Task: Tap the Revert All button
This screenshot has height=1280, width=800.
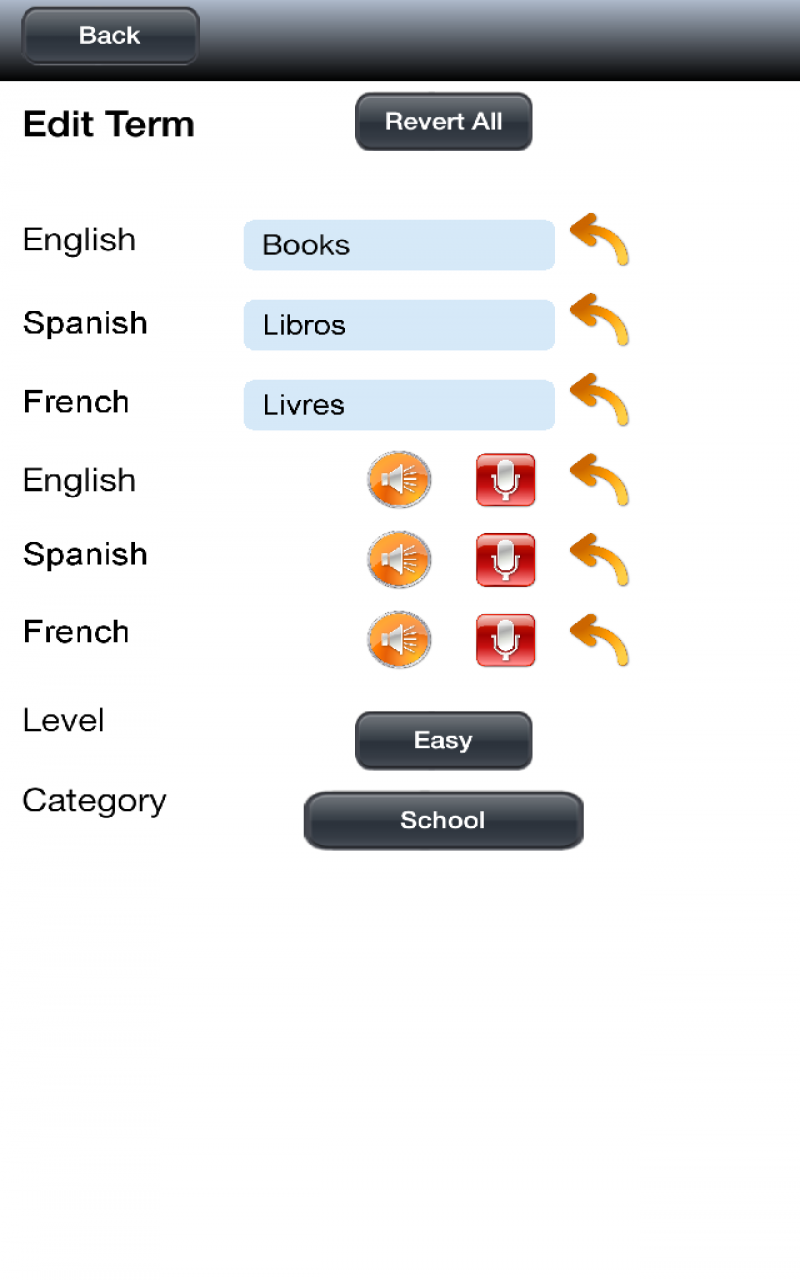Action: pyautogui.click(x=443, y=122)
